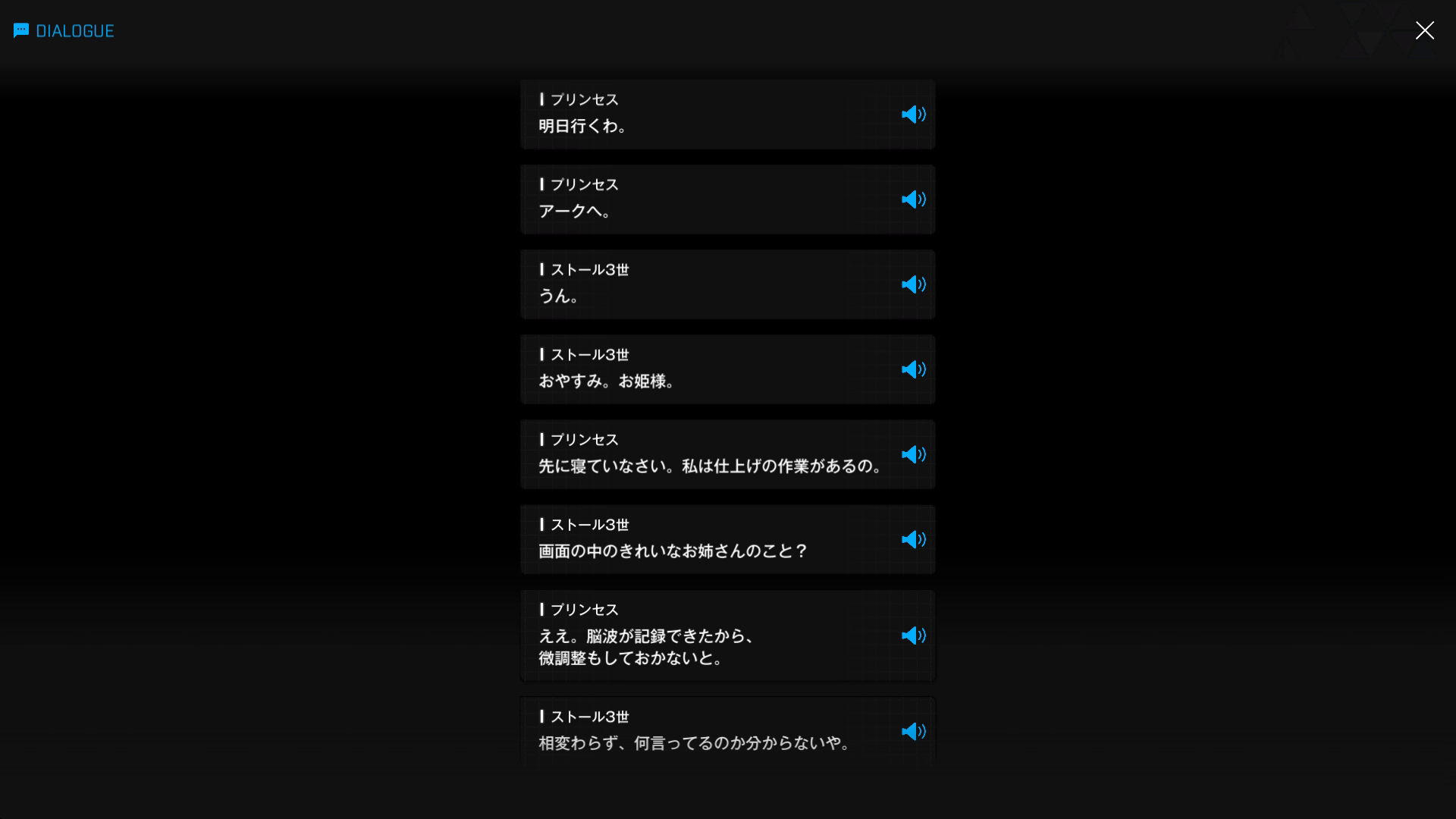
Task: Play voice for 画面の中のきれいなお姉さん line
Action: (913, 539)
